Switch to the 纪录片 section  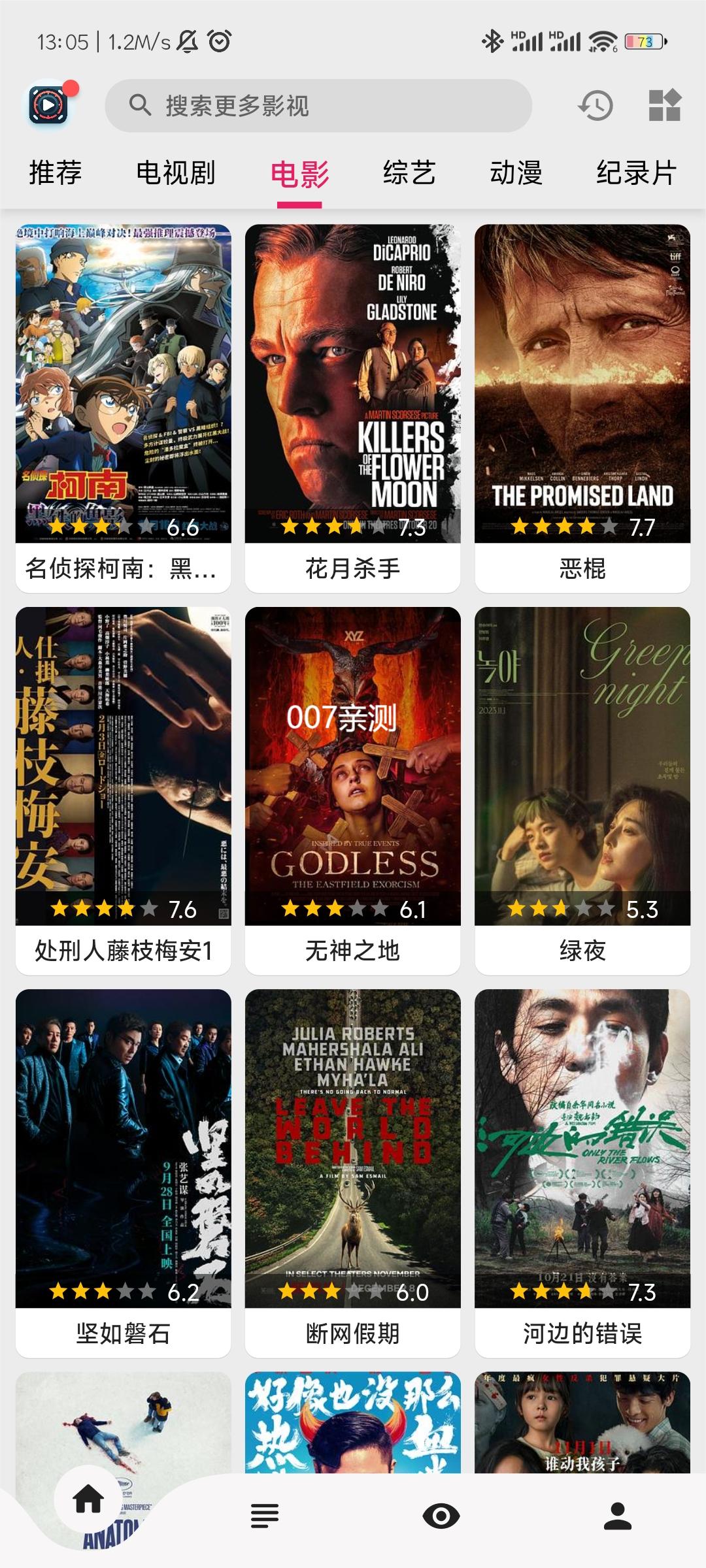point(635,172)
